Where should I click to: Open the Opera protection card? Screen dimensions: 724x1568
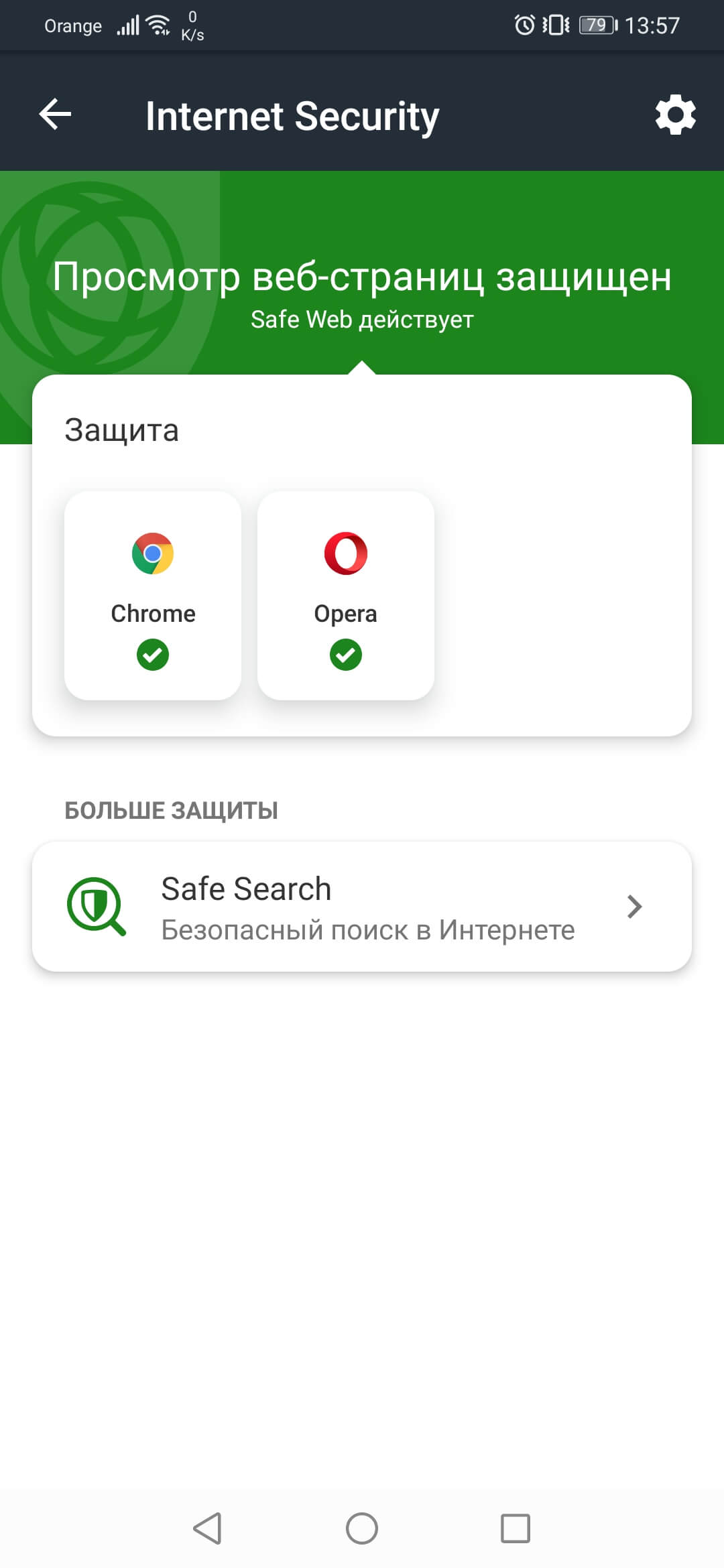[x=345, y=596]
